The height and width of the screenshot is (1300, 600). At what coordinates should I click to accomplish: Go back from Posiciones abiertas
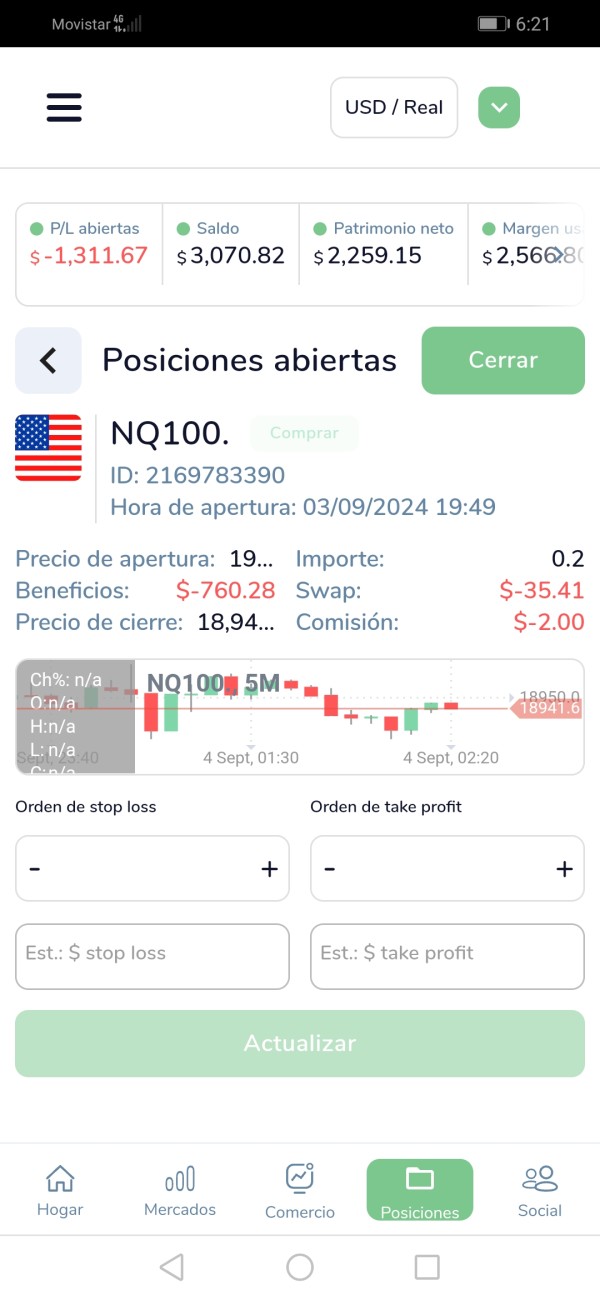48,360
